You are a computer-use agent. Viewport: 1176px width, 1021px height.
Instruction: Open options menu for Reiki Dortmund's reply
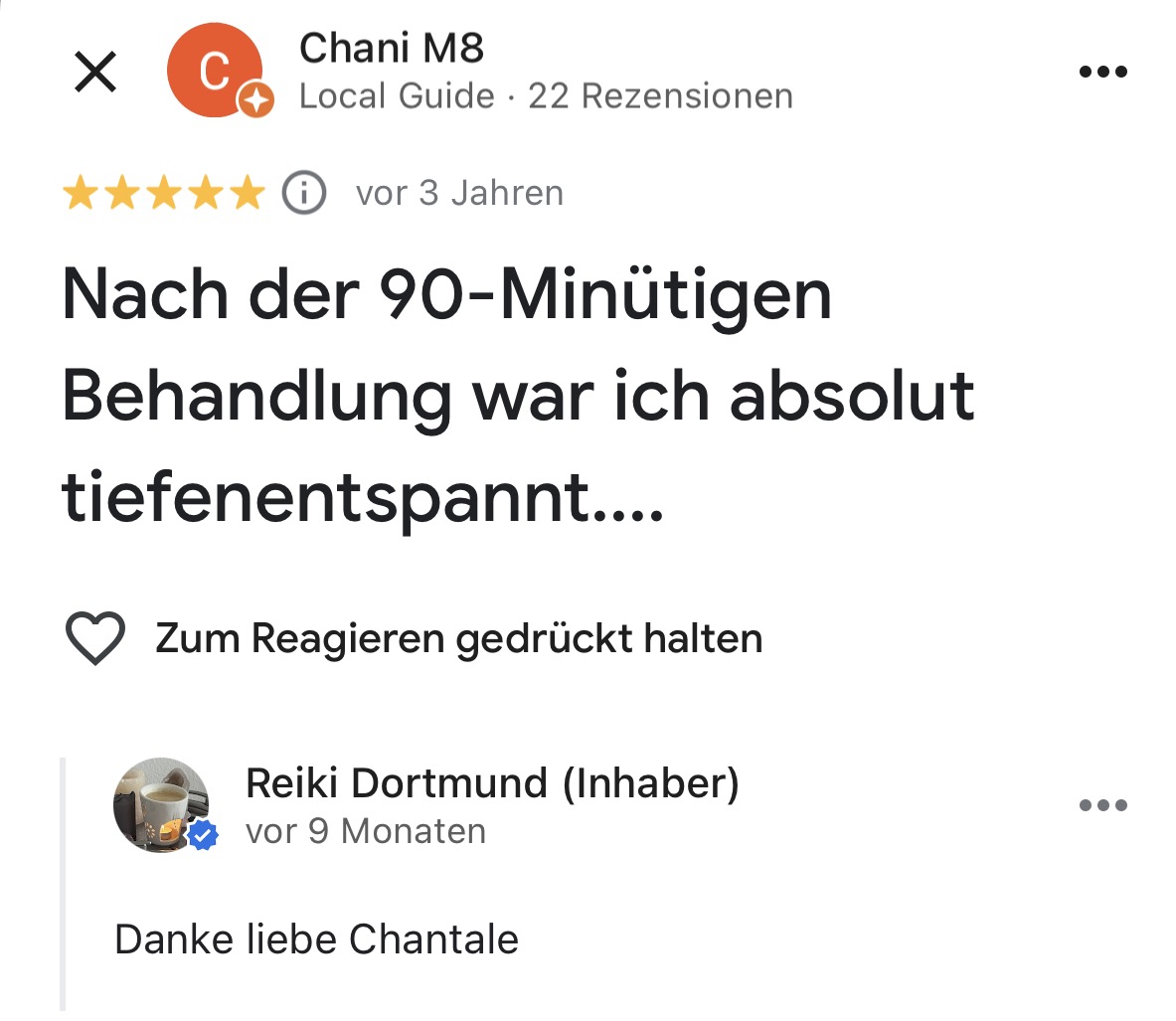click(x=1102, y=805)
